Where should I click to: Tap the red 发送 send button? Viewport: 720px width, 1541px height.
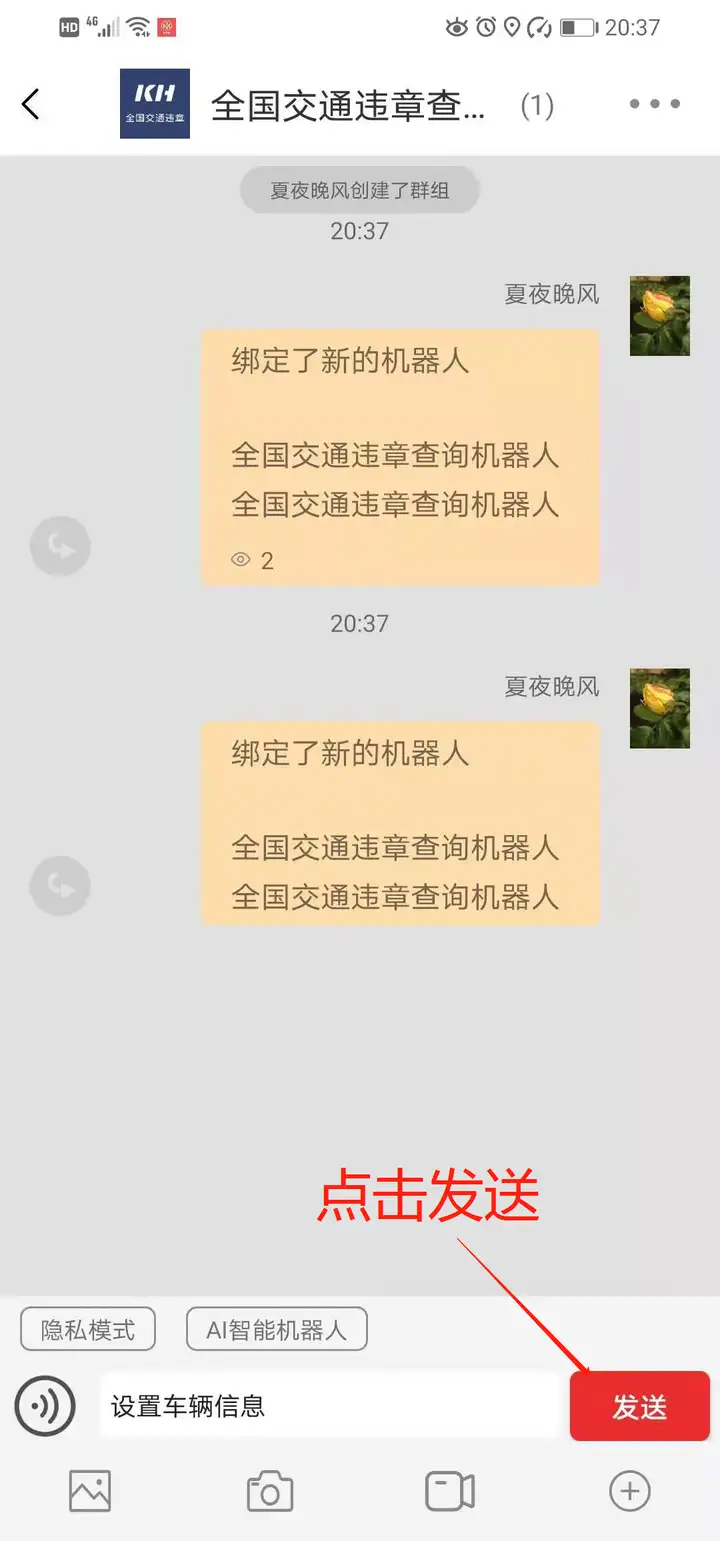639,1406
